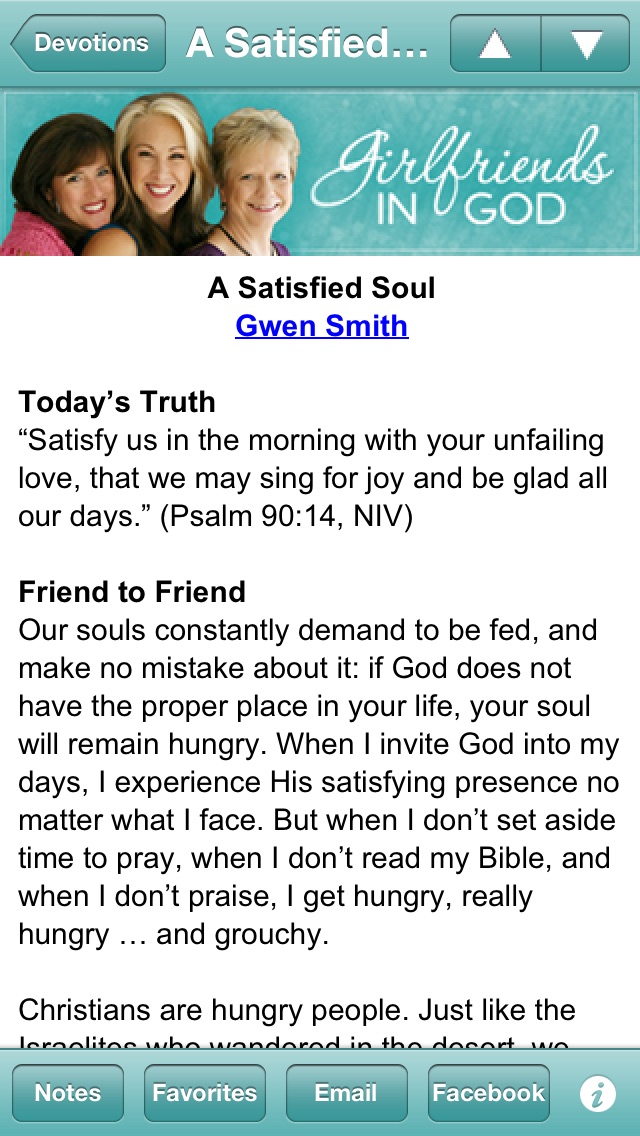The height and width of the screenshot is (1136, 640).
Task: Go to next devotion with down arrow
Action: point(586,43)
